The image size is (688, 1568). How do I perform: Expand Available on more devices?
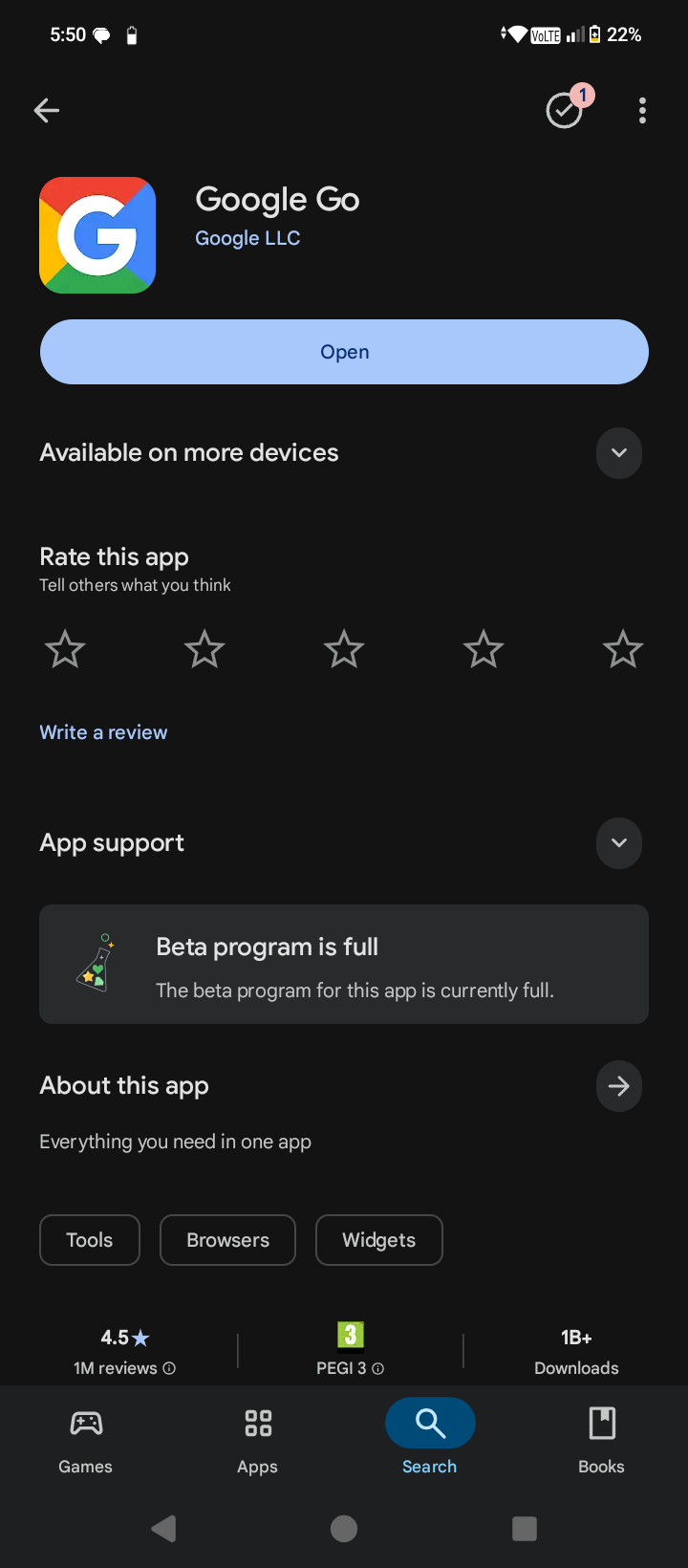point(618,453)
